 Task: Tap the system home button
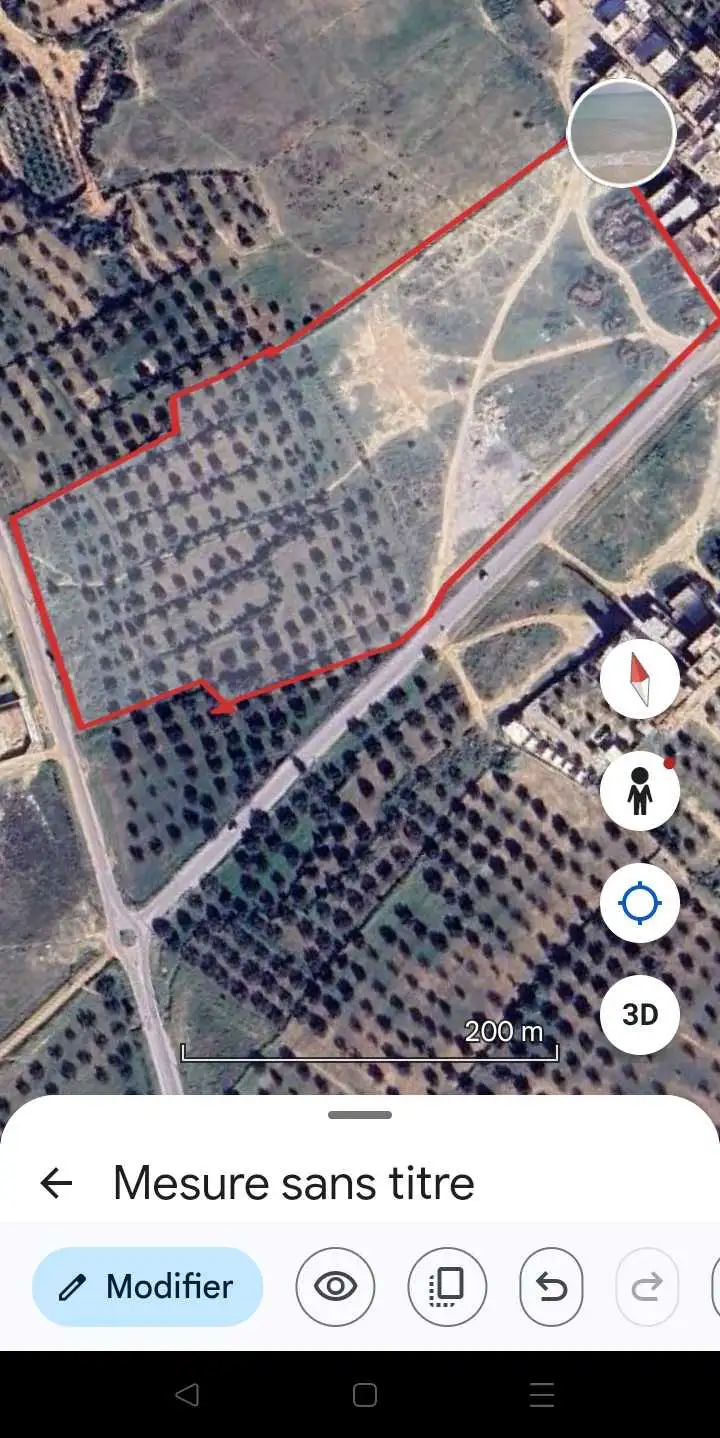(x=365, y=1394)
